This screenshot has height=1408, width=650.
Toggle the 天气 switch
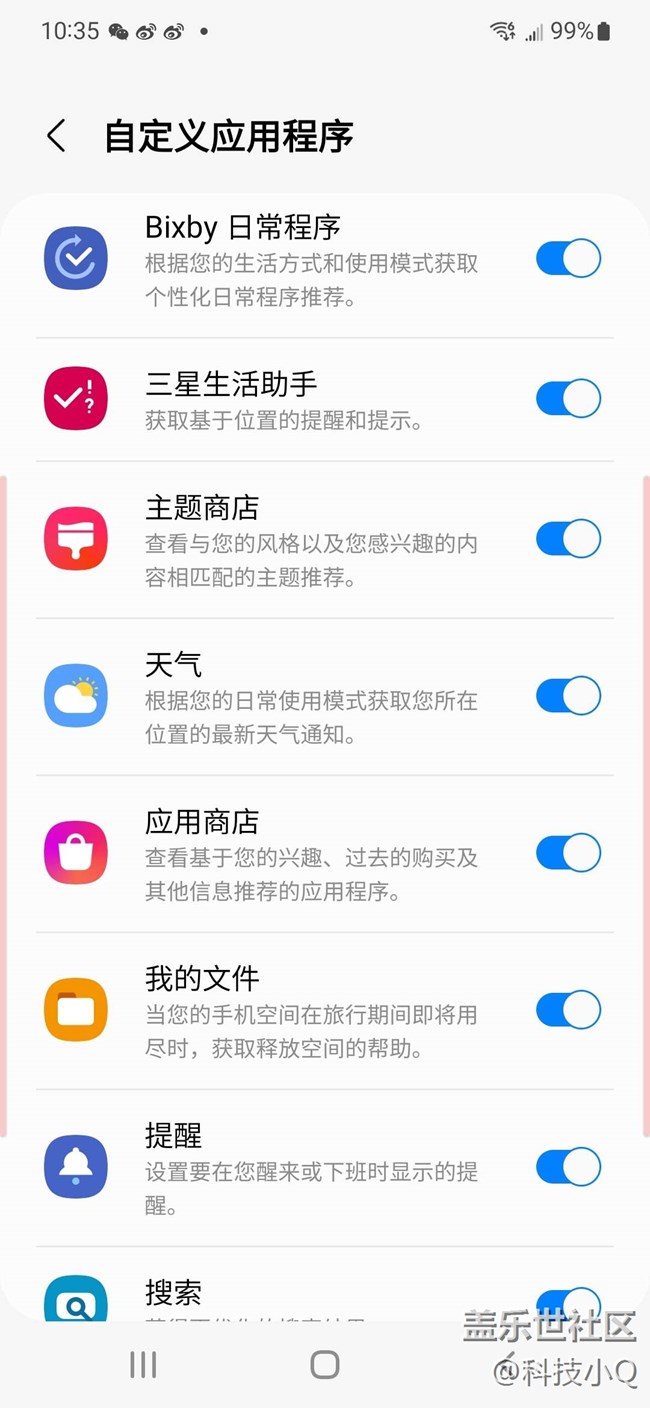tap(568, 696)
